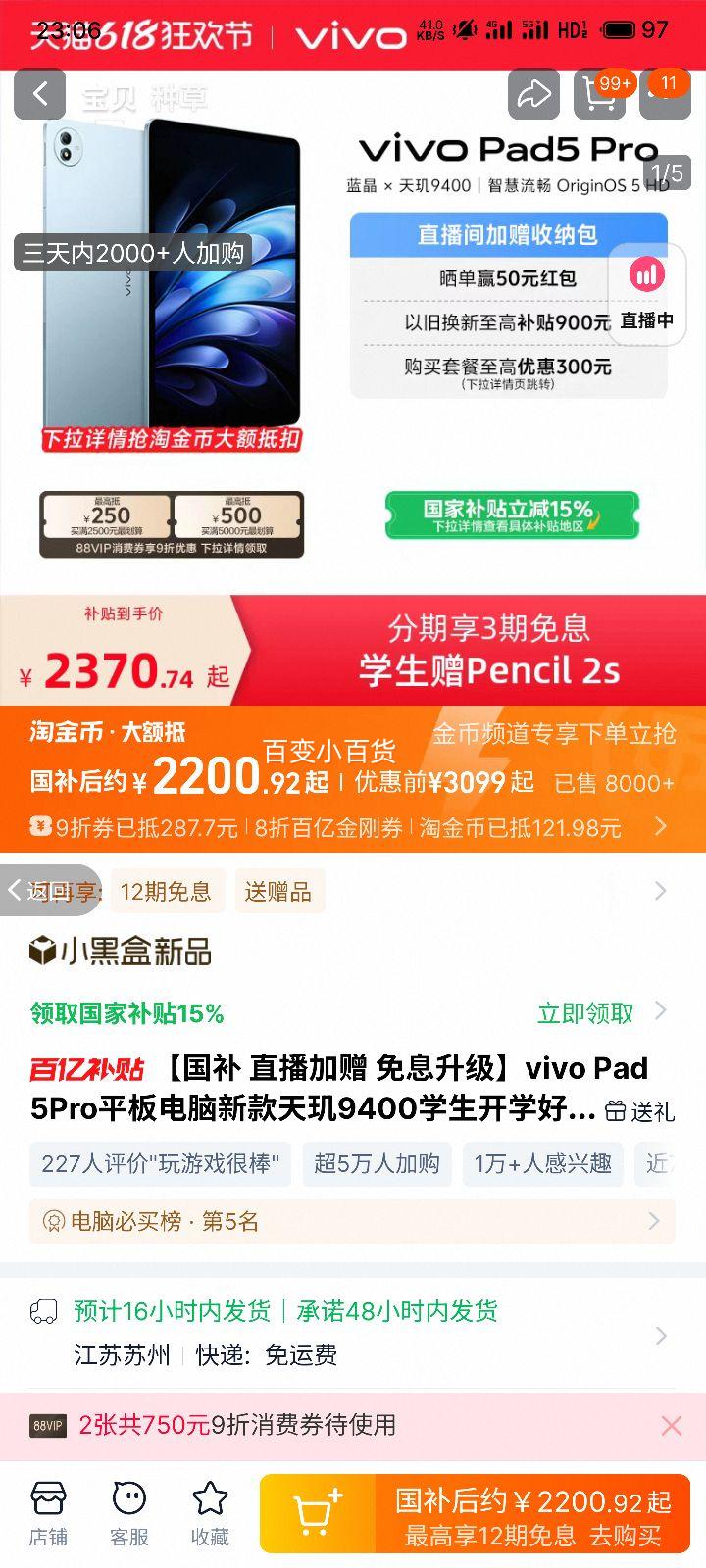Viewport: 706px width, 1568px height.
Task: Dismiss the 88VIP consumer coupon banner
Action: pos(672,1426)
